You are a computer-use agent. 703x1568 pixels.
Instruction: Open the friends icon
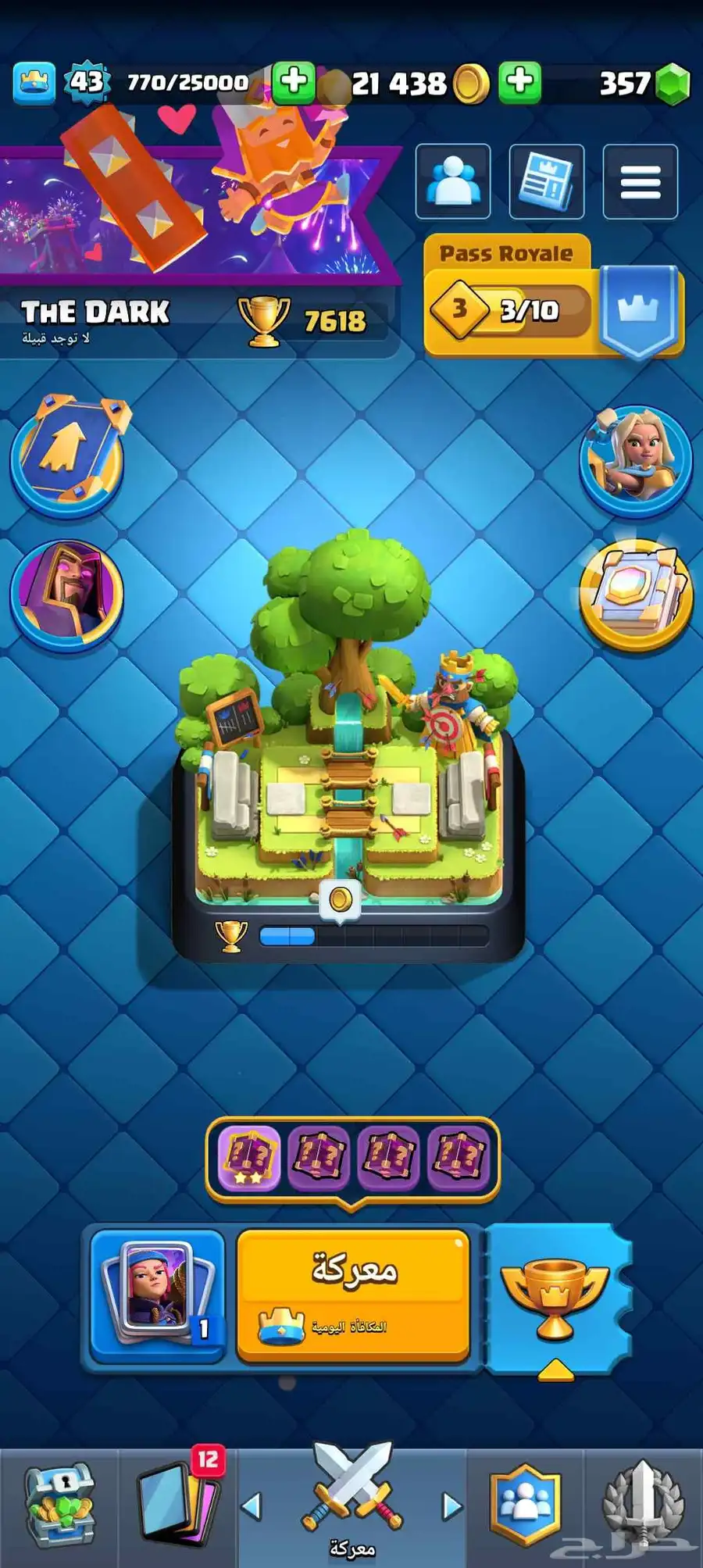click(453, 181)
